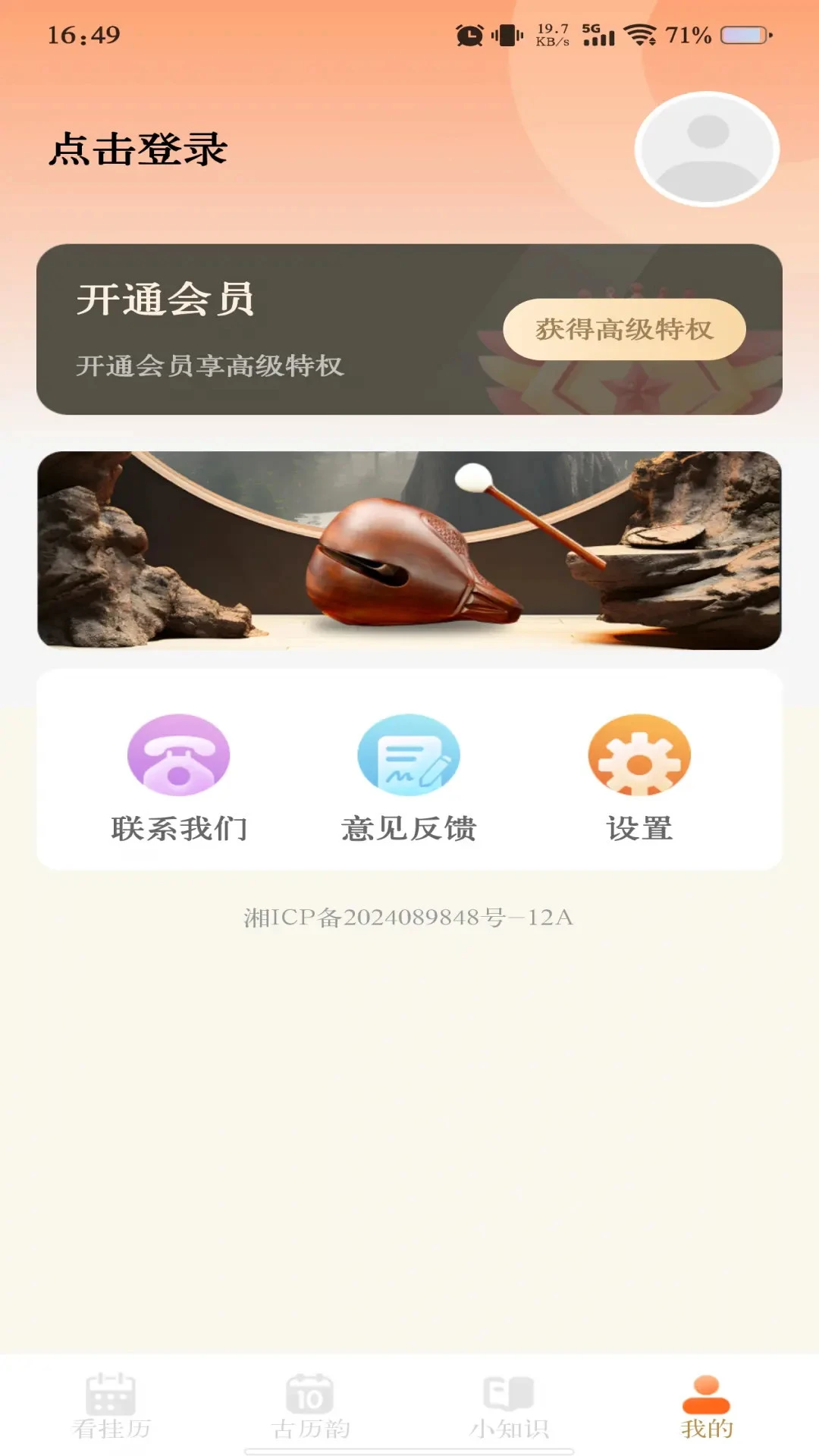Screen dimensions: 819x1456
Task: Tap the Wi-Fi status icon
Action: [x=641, y=33]
